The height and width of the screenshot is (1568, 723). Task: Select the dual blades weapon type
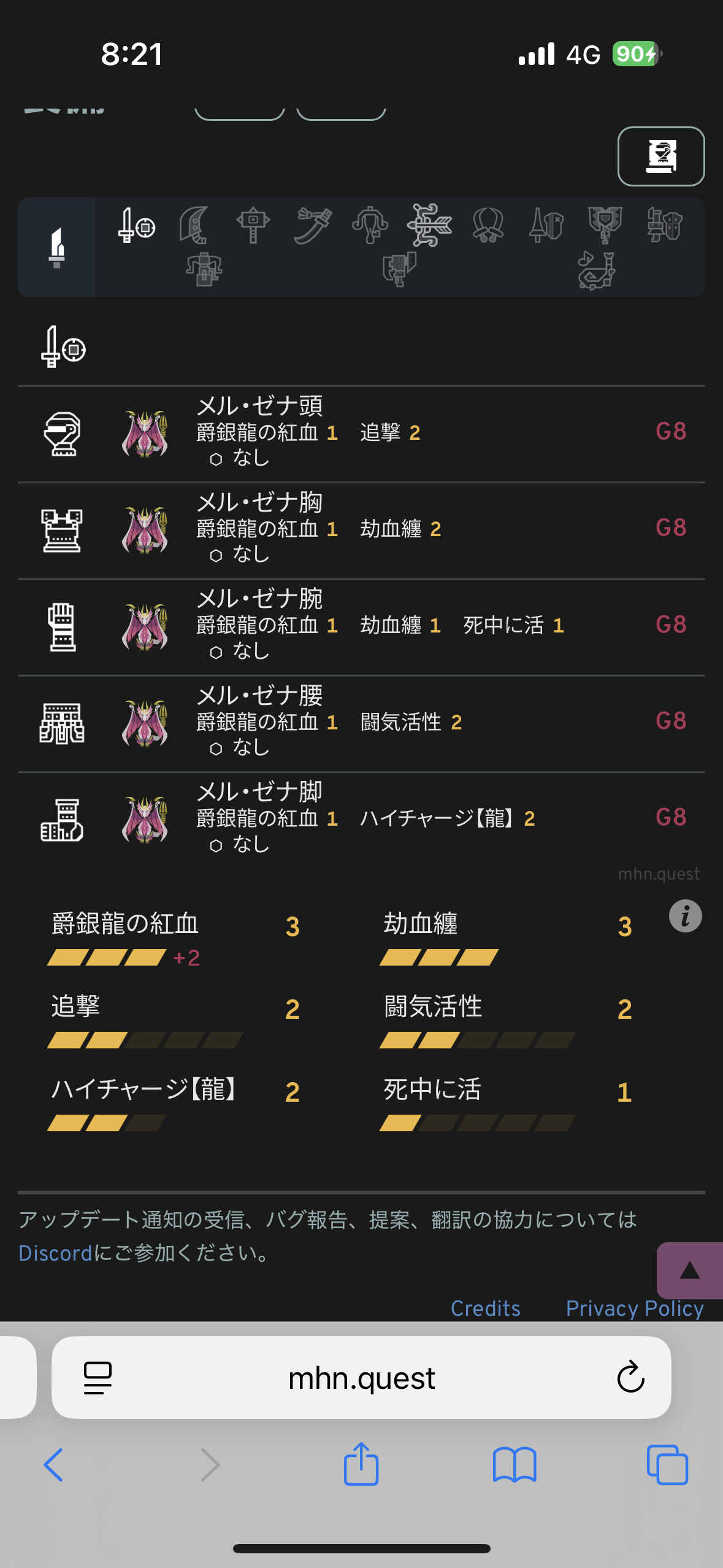tap(488, 226)
